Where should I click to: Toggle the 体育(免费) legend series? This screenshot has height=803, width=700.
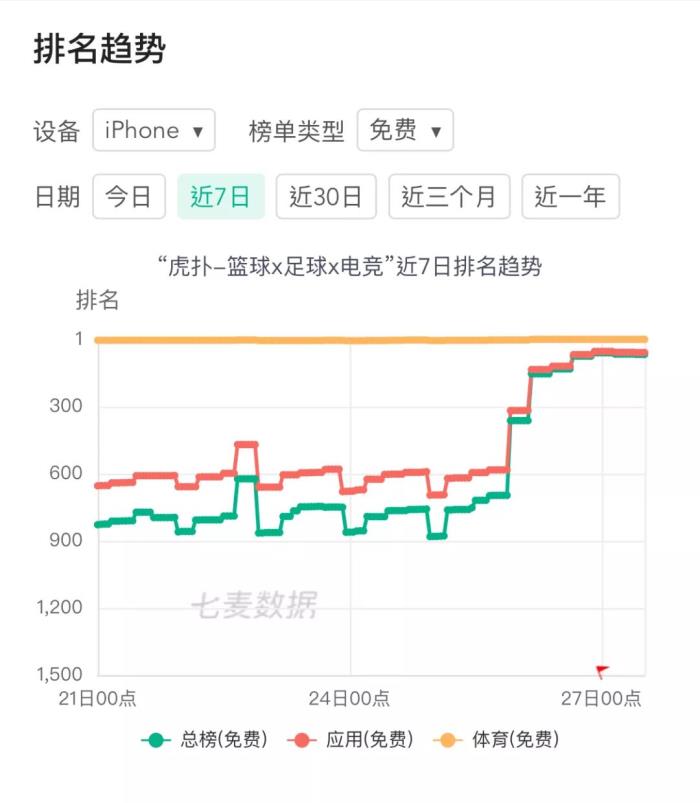[496, 740]
